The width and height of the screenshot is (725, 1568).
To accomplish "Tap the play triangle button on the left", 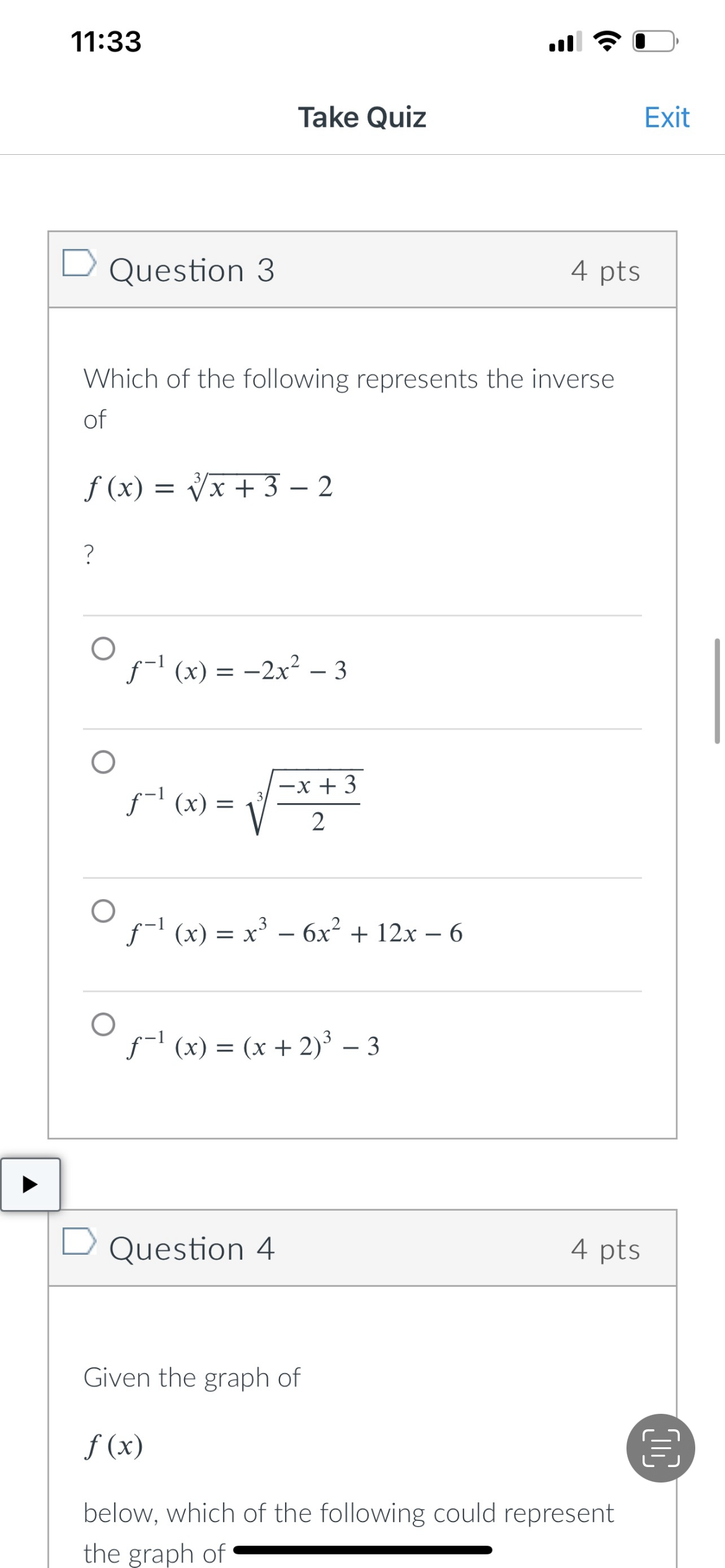I will 30,1184.
